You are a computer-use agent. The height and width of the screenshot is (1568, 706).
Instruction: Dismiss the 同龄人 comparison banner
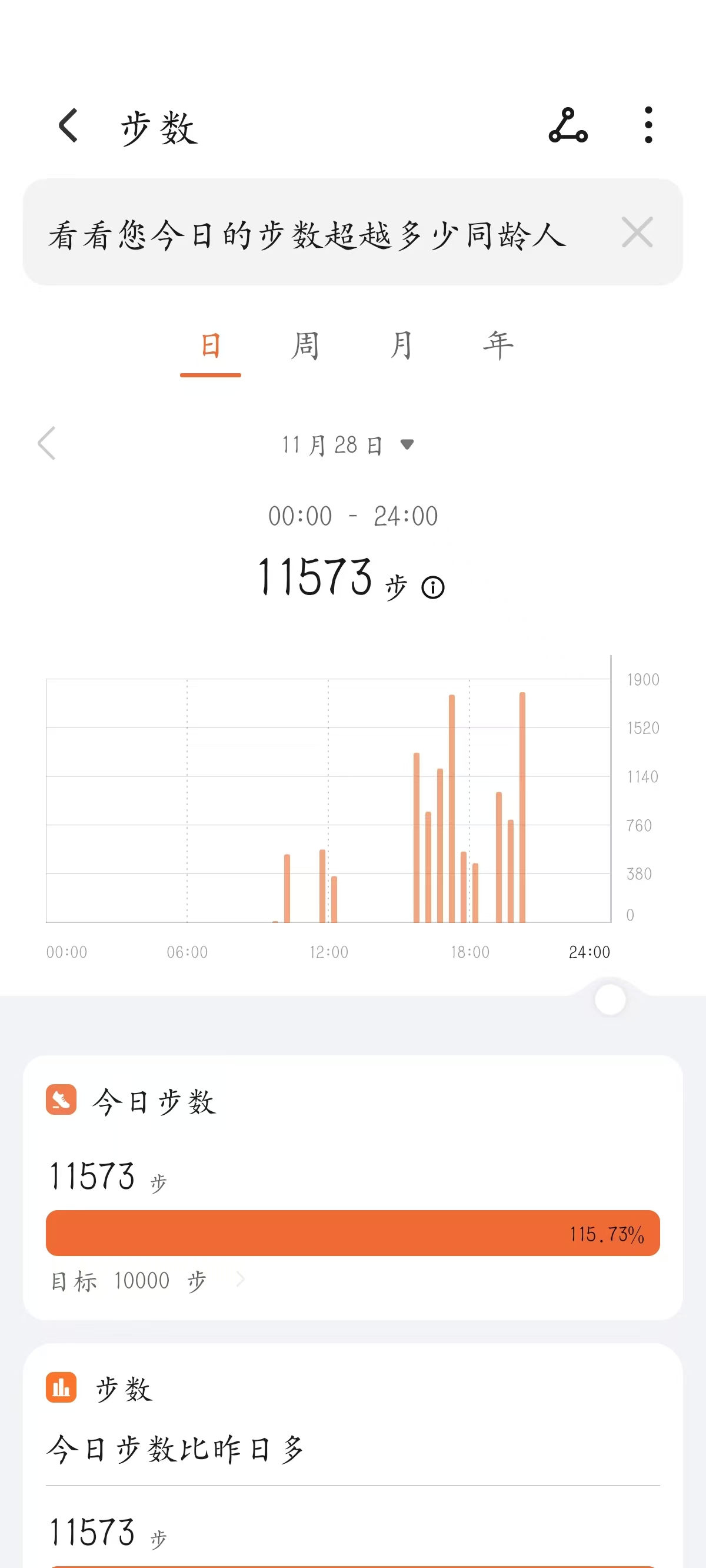click(637, 232)
